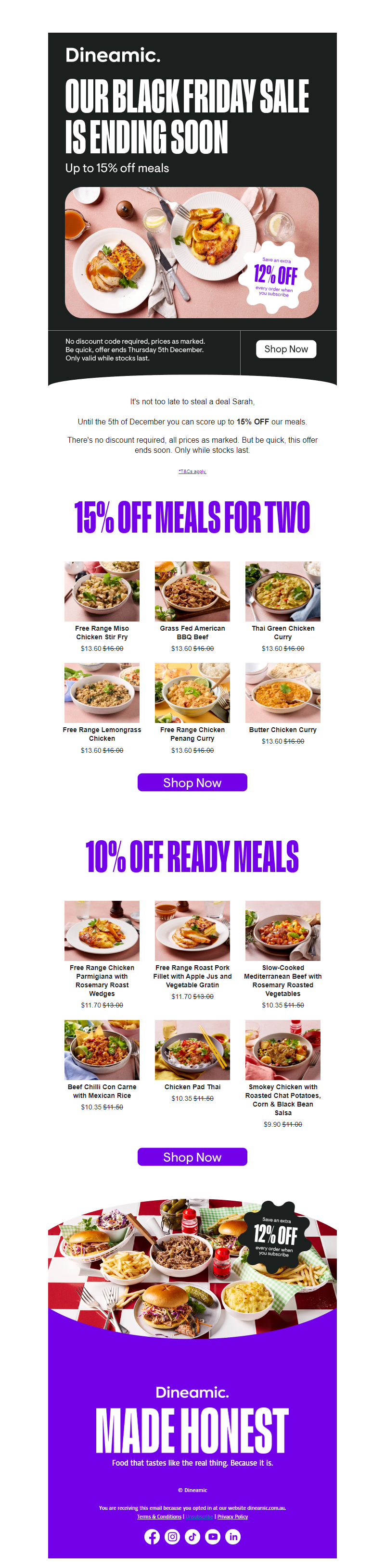This screenshot has height=1568, width=385.
Task: Tap Shop Now under Ready Meals
Action: 192,1157
